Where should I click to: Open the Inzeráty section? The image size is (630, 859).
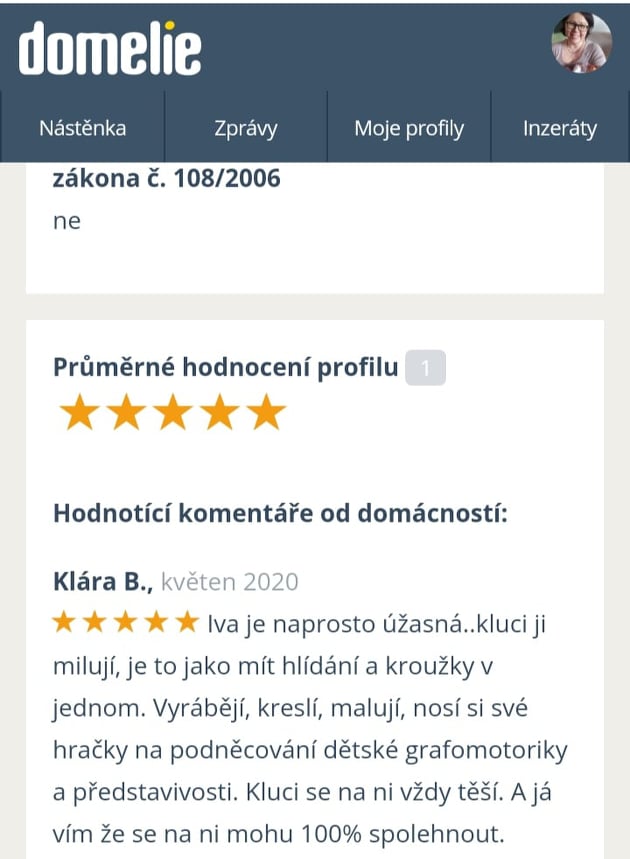pos(560,128)
